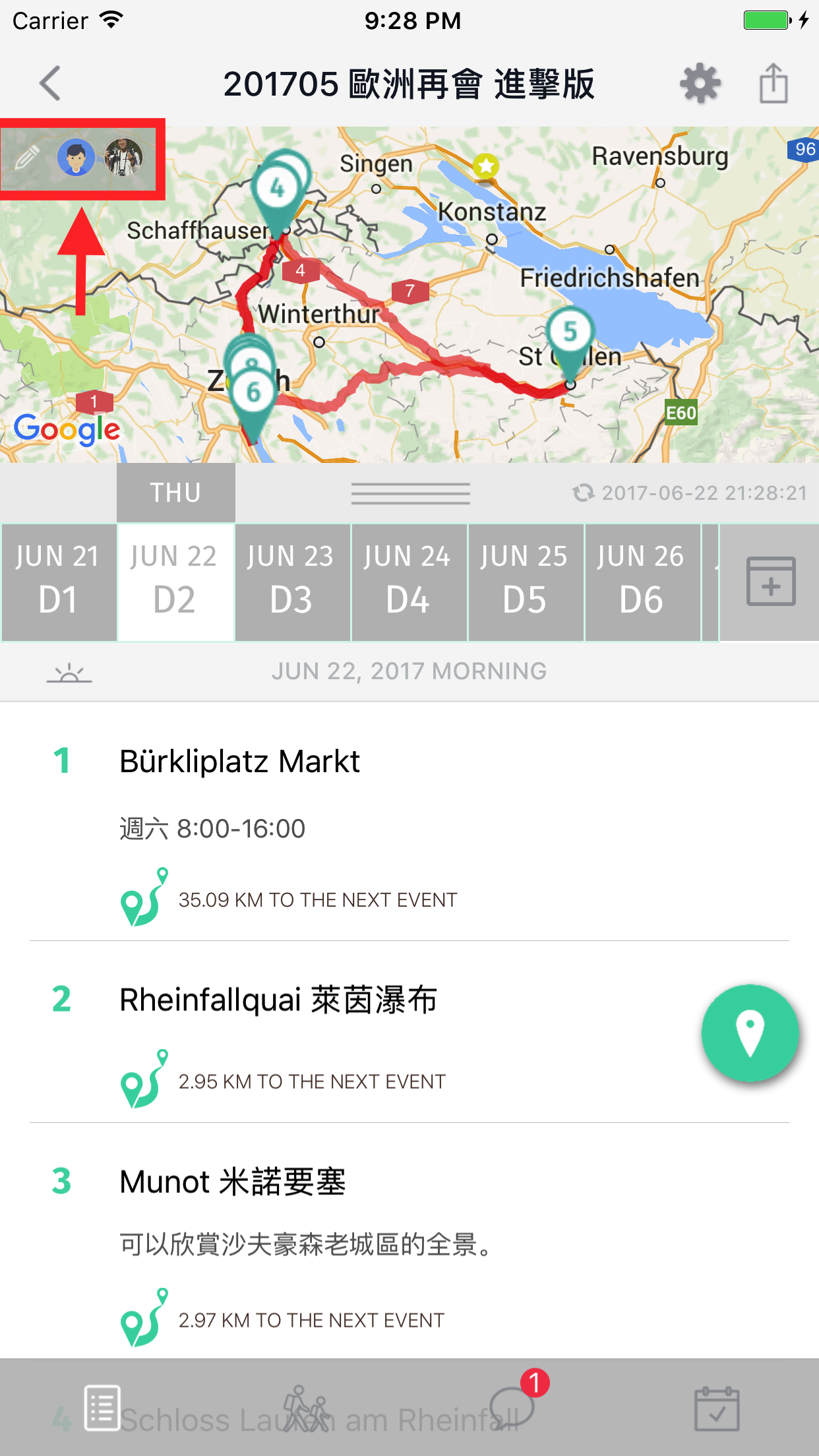
Task: Sync the trip via the refresh timestamp
Action: [x=690, y=493]
